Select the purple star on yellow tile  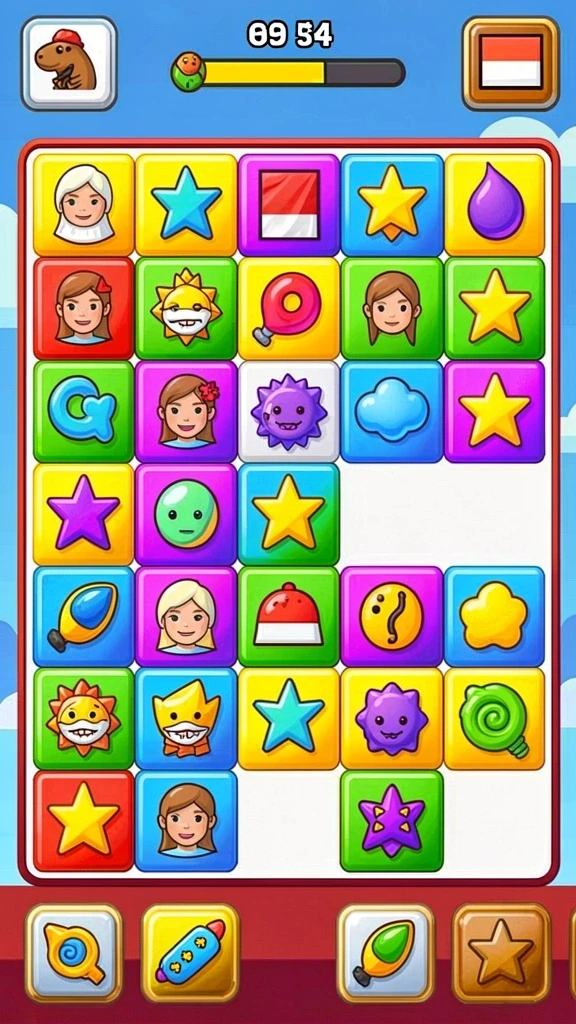tap(84, 514)
